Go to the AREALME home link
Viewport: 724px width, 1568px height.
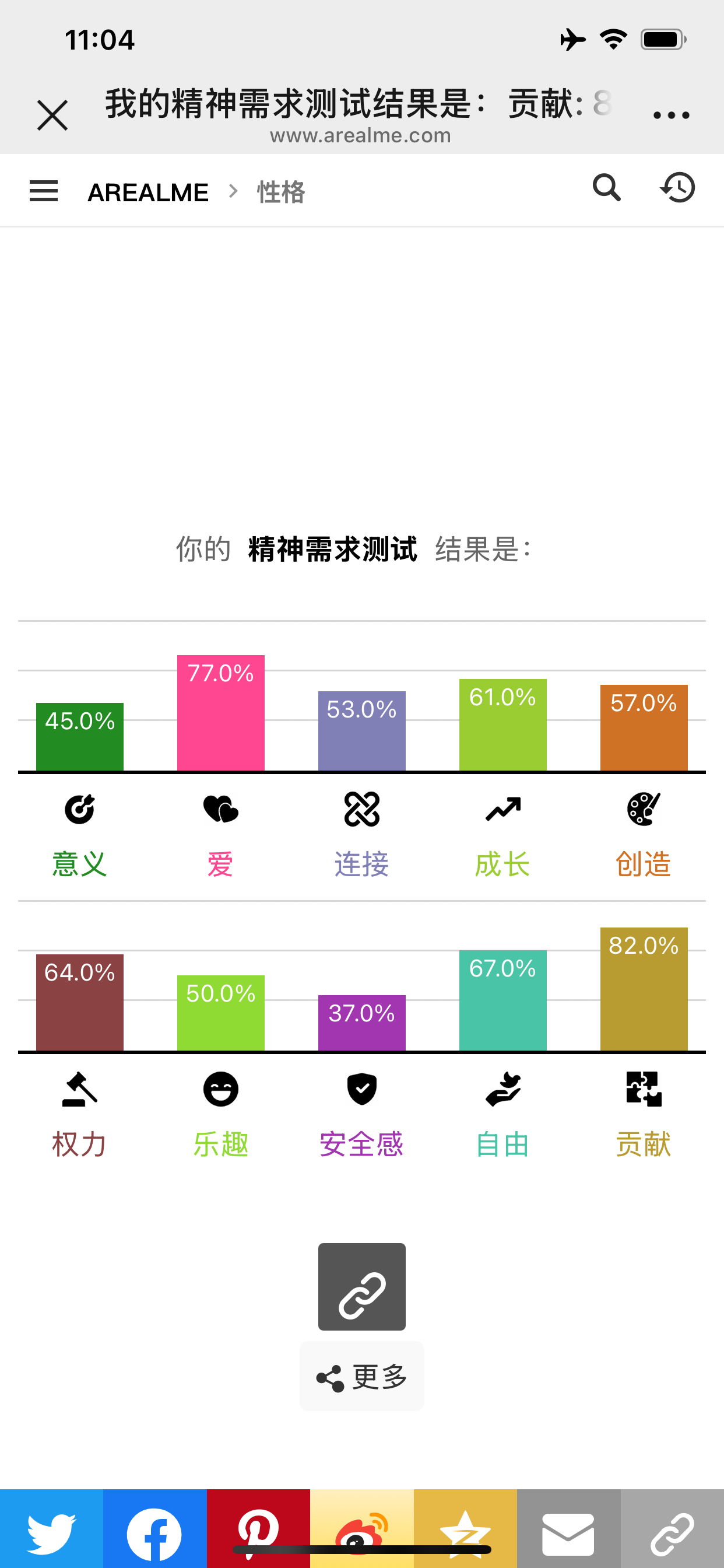[x=148, y=192]
